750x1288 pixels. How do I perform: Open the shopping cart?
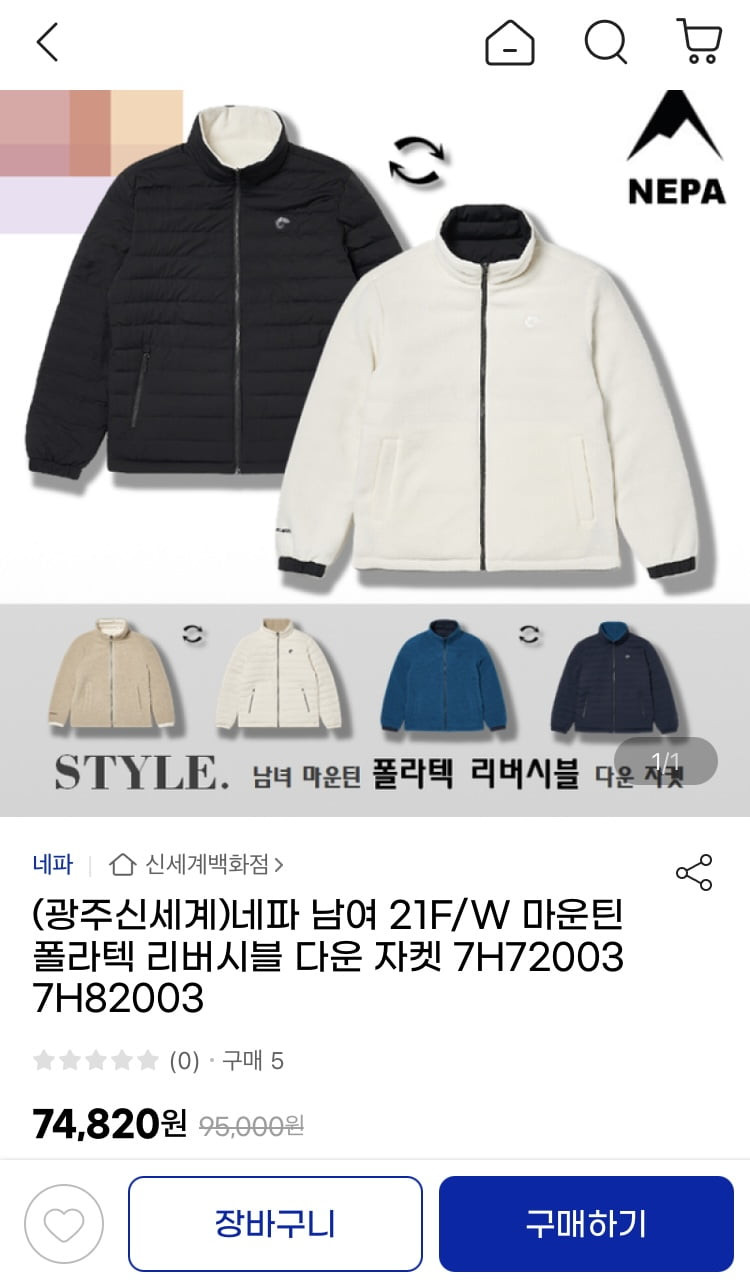pos(699,42)
